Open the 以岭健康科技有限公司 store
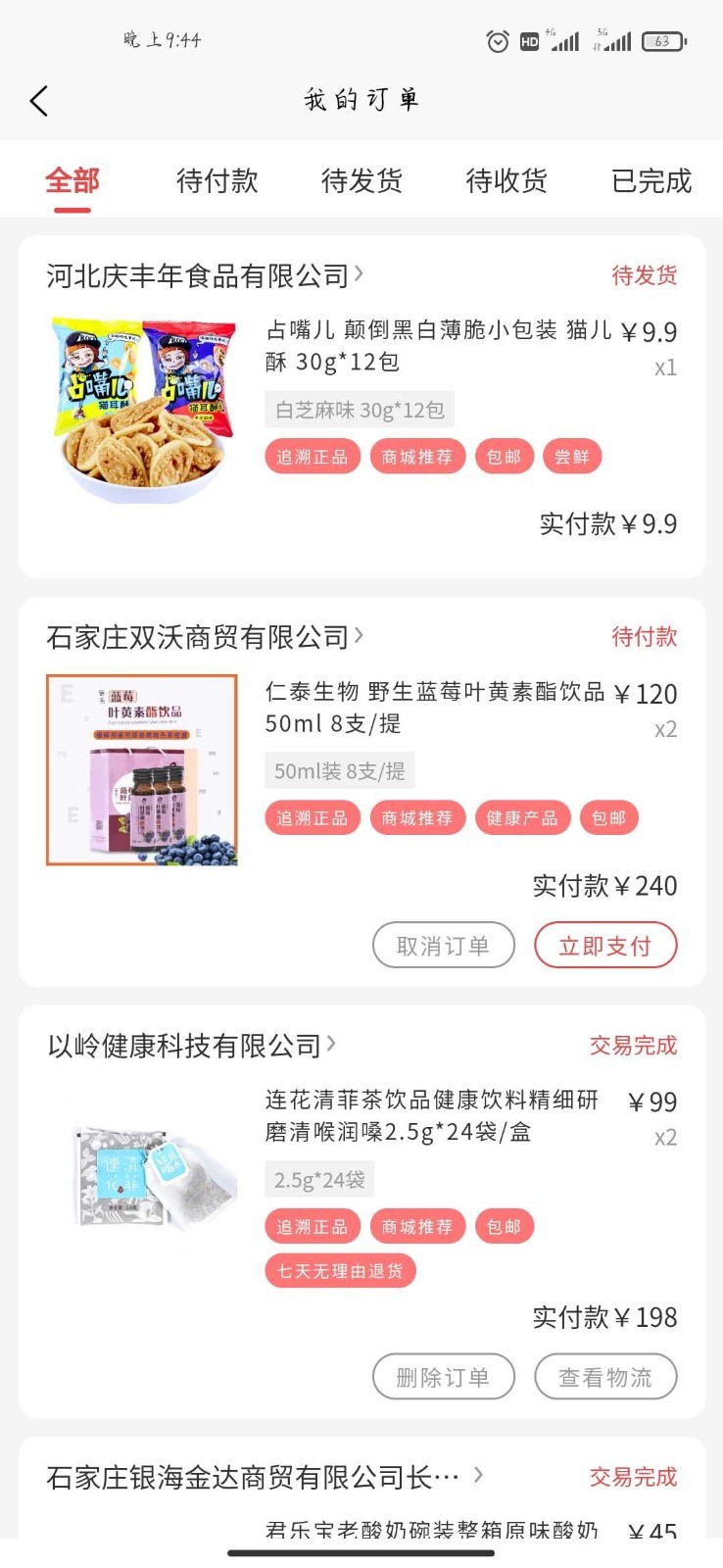 coord(191,1046)
